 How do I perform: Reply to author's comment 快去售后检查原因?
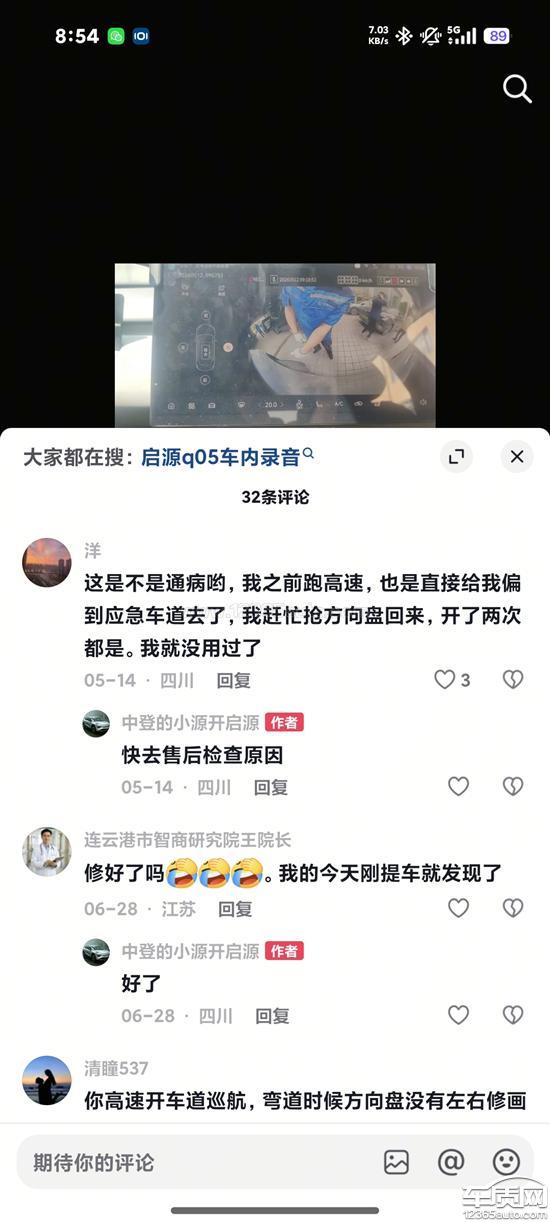point(271,787)
